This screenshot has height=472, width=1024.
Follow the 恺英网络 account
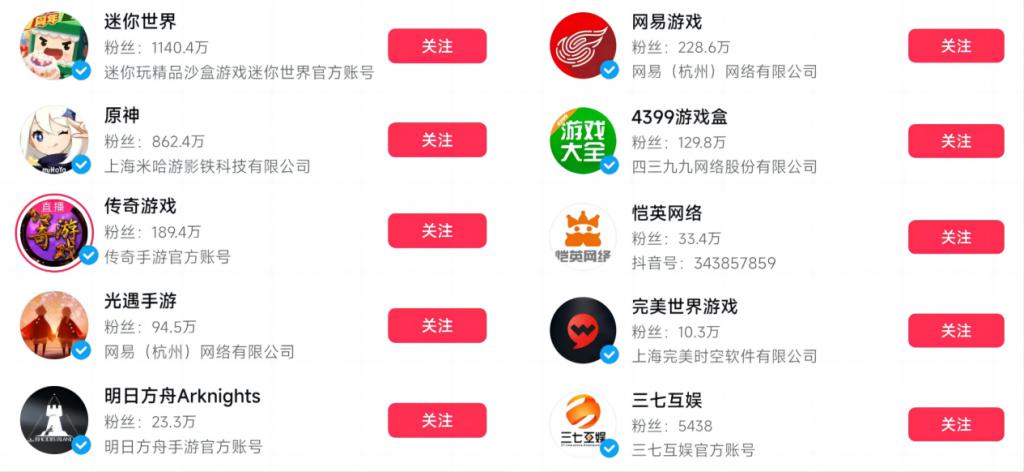(x=956, y=237)
